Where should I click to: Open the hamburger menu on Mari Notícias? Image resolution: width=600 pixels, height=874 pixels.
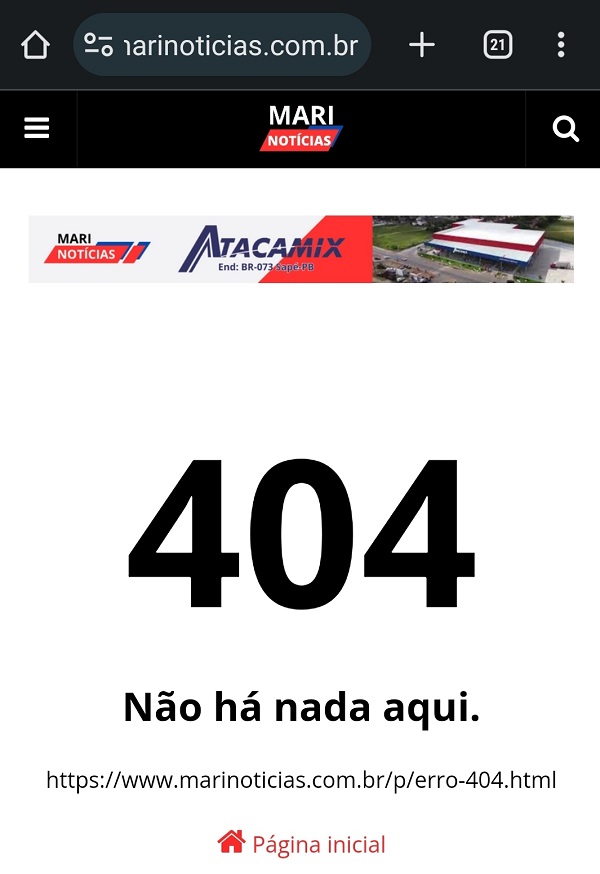[37, 129]
